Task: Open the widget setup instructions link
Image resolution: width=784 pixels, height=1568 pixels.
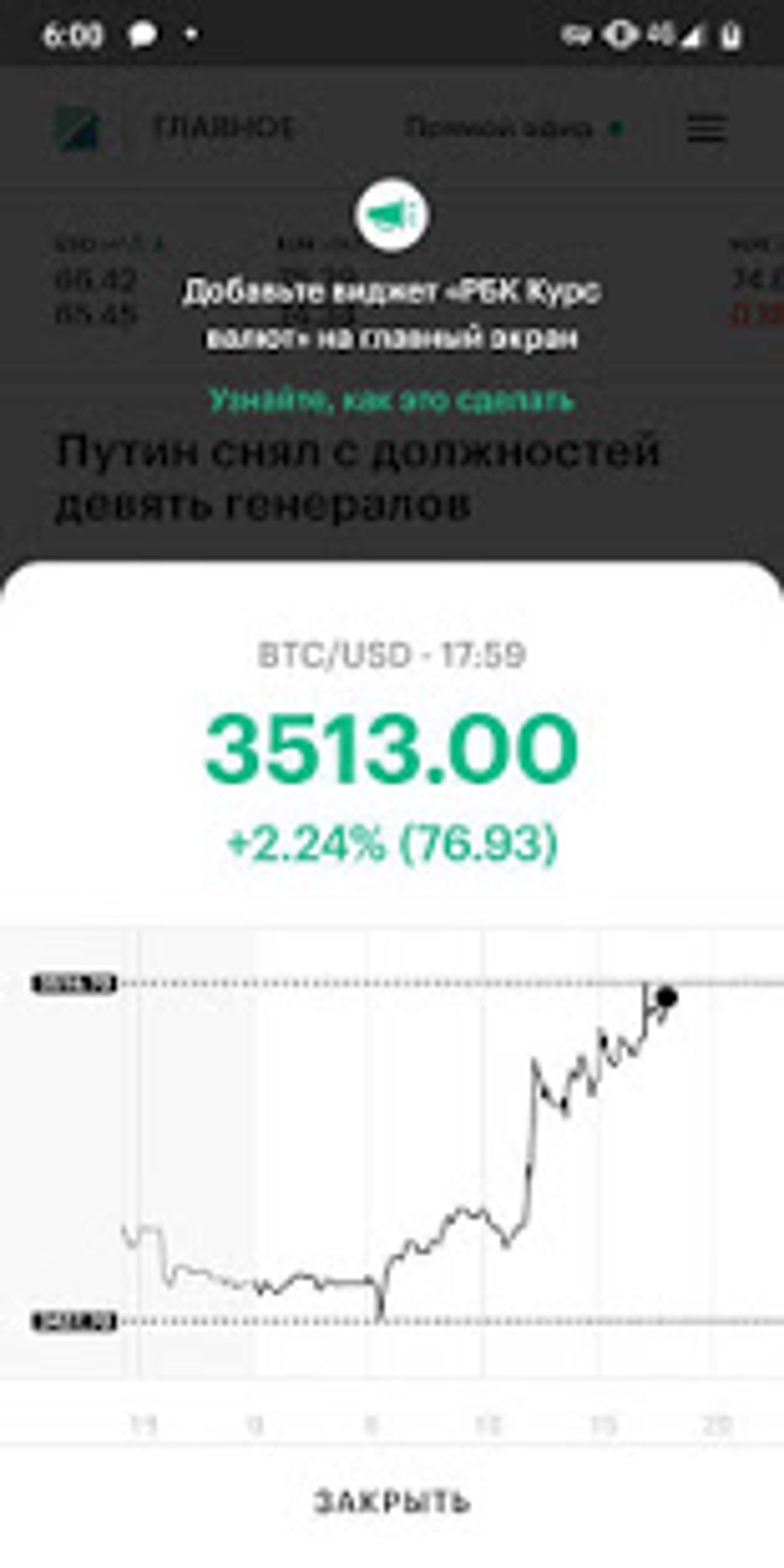Action: pyautogui.click(x=391, y=400)
